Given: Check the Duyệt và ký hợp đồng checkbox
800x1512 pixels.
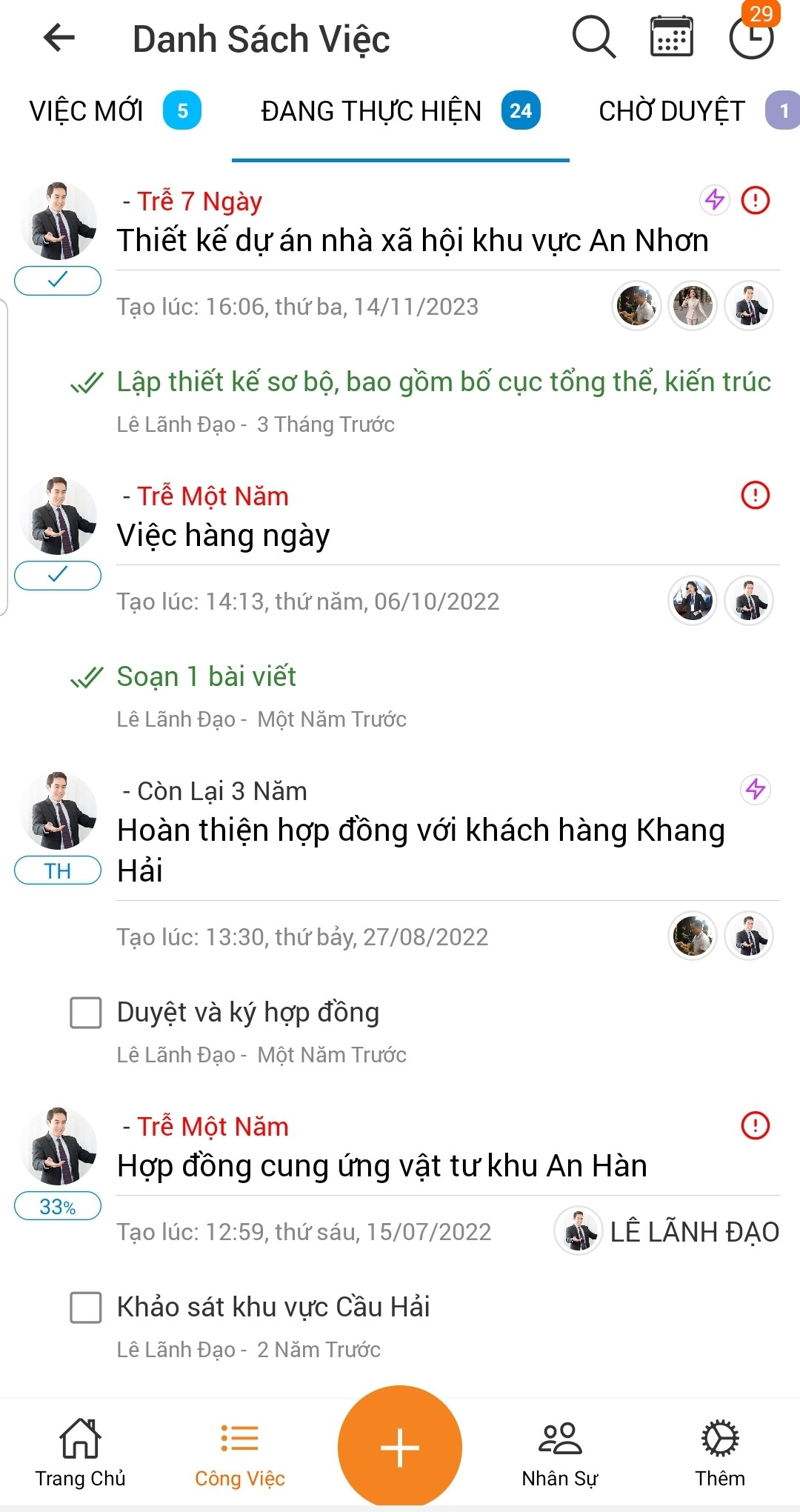Looking at the screenshot, I should click(86, 1012).
